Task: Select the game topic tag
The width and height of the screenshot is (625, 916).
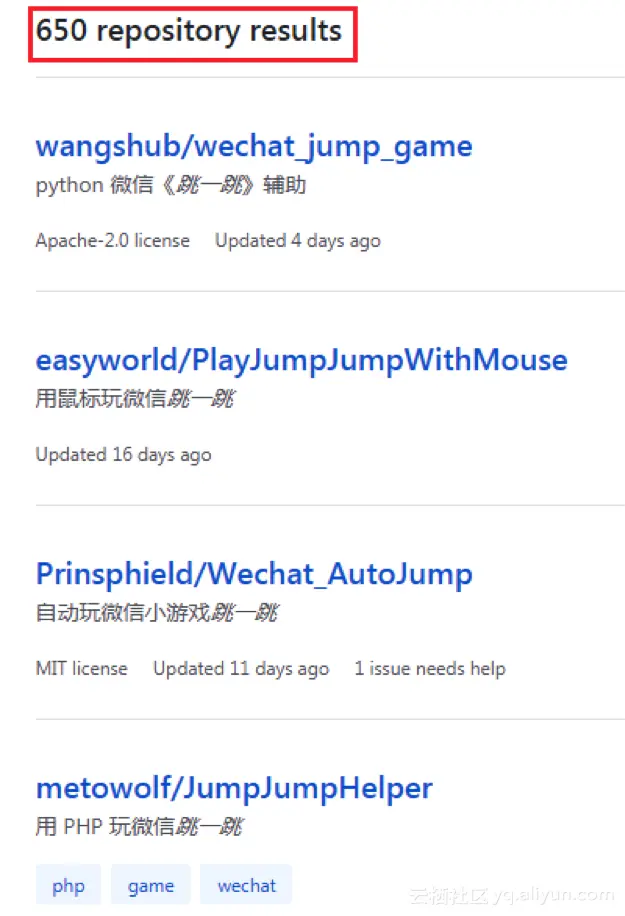Action: coord(151,885)
